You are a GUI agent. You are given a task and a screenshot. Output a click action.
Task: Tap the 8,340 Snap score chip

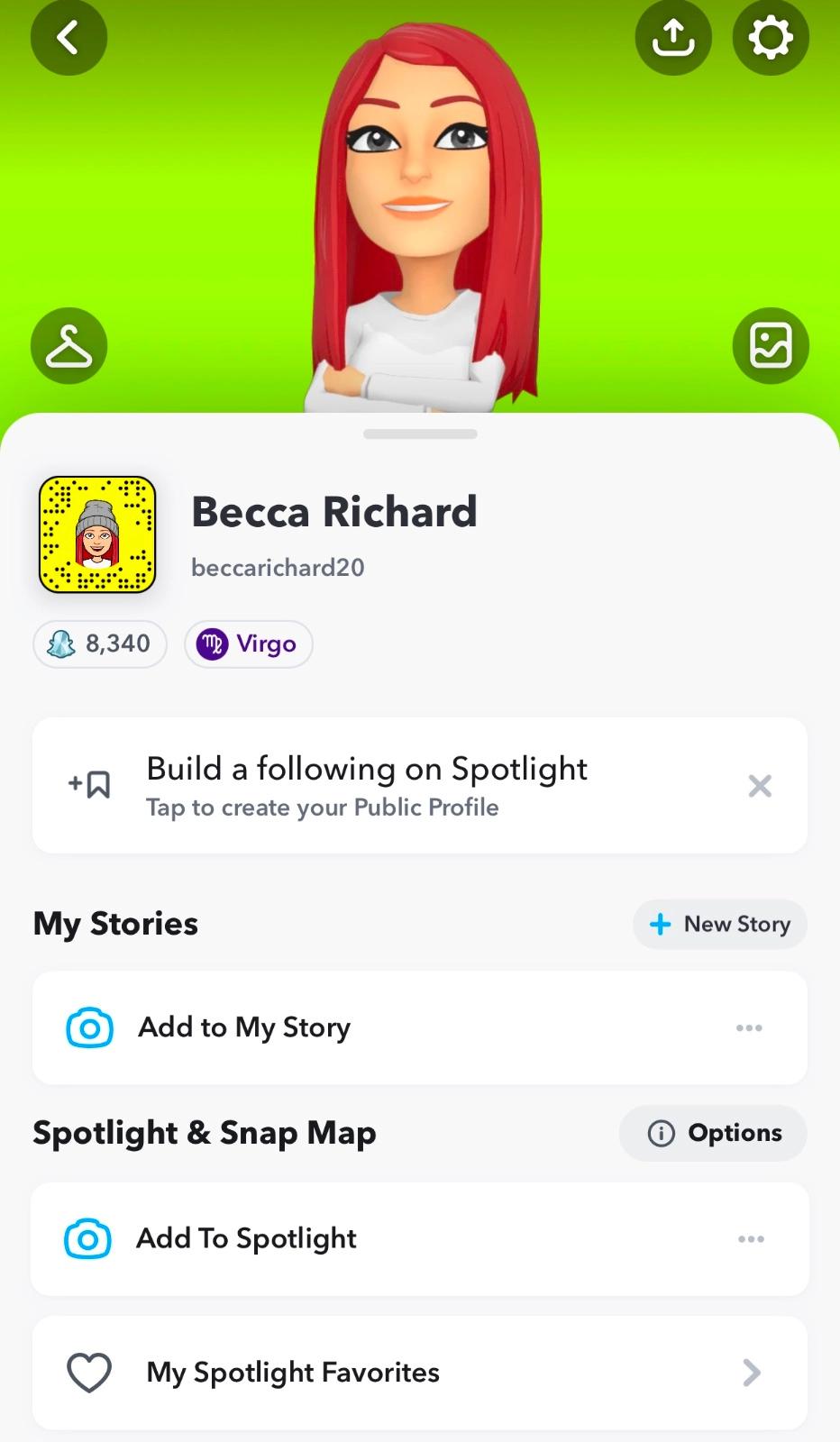pyautogui.click(x=100, y=644)
